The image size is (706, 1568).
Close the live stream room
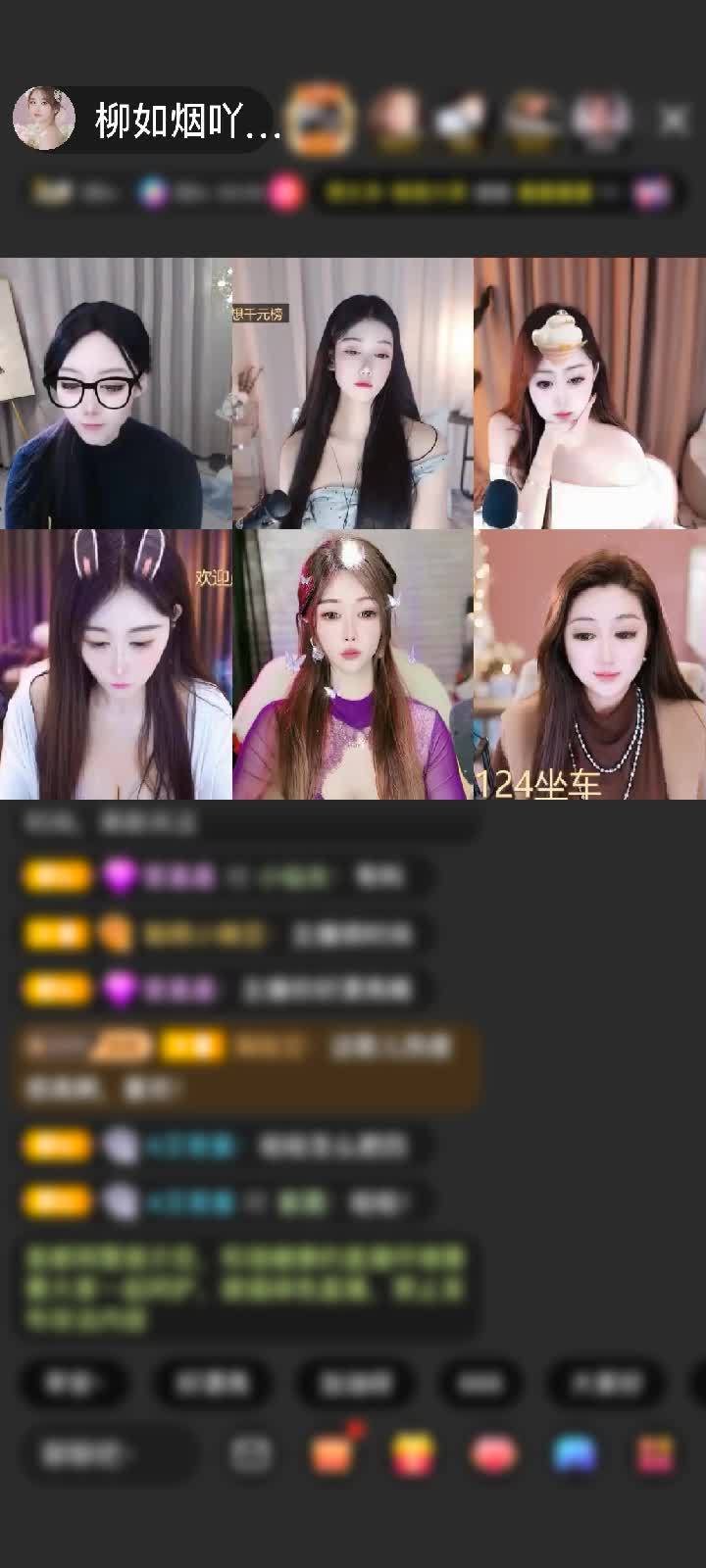point(674,121)
